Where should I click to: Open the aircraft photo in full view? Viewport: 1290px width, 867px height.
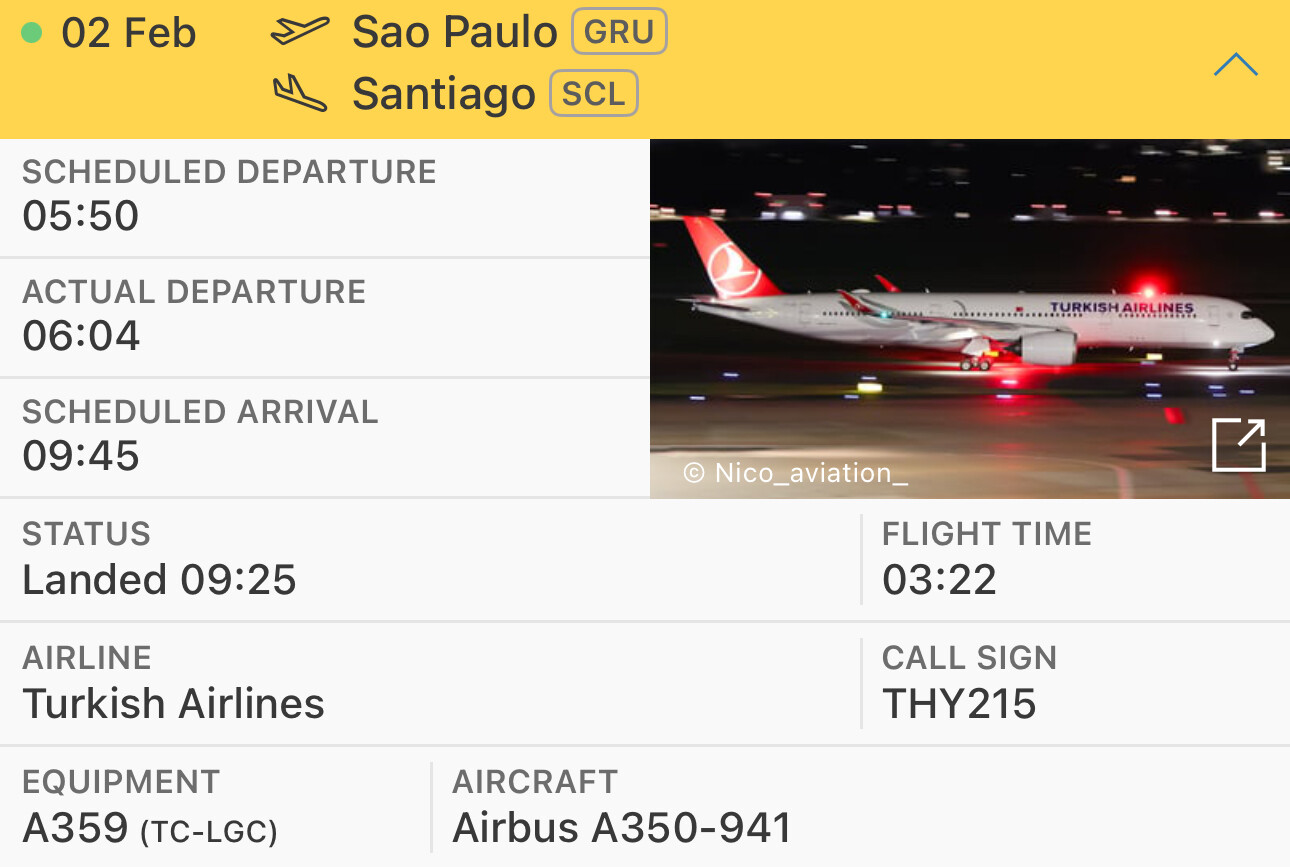coord(1238,445)
